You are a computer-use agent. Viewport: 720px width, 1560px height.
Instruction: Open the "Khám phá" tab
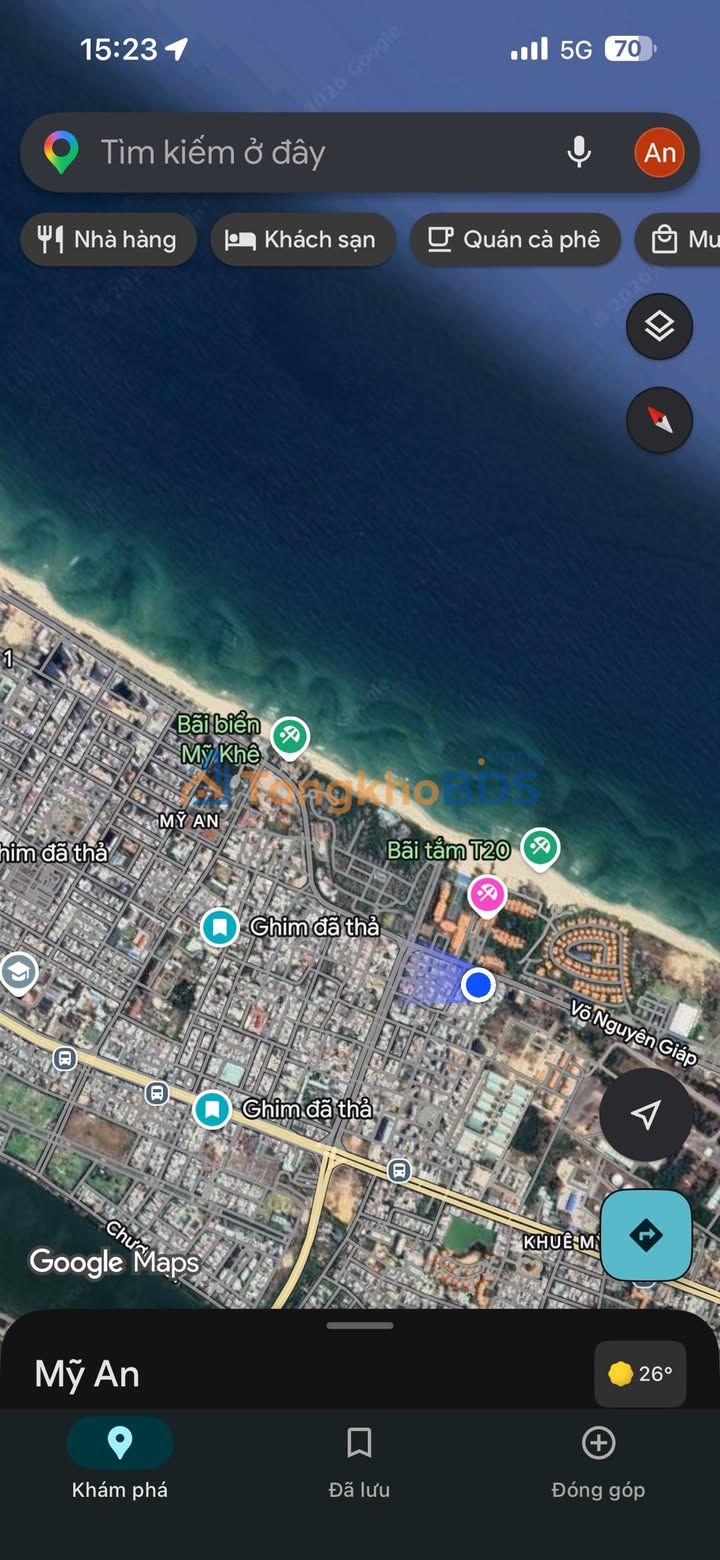[x=120, y=1462]
